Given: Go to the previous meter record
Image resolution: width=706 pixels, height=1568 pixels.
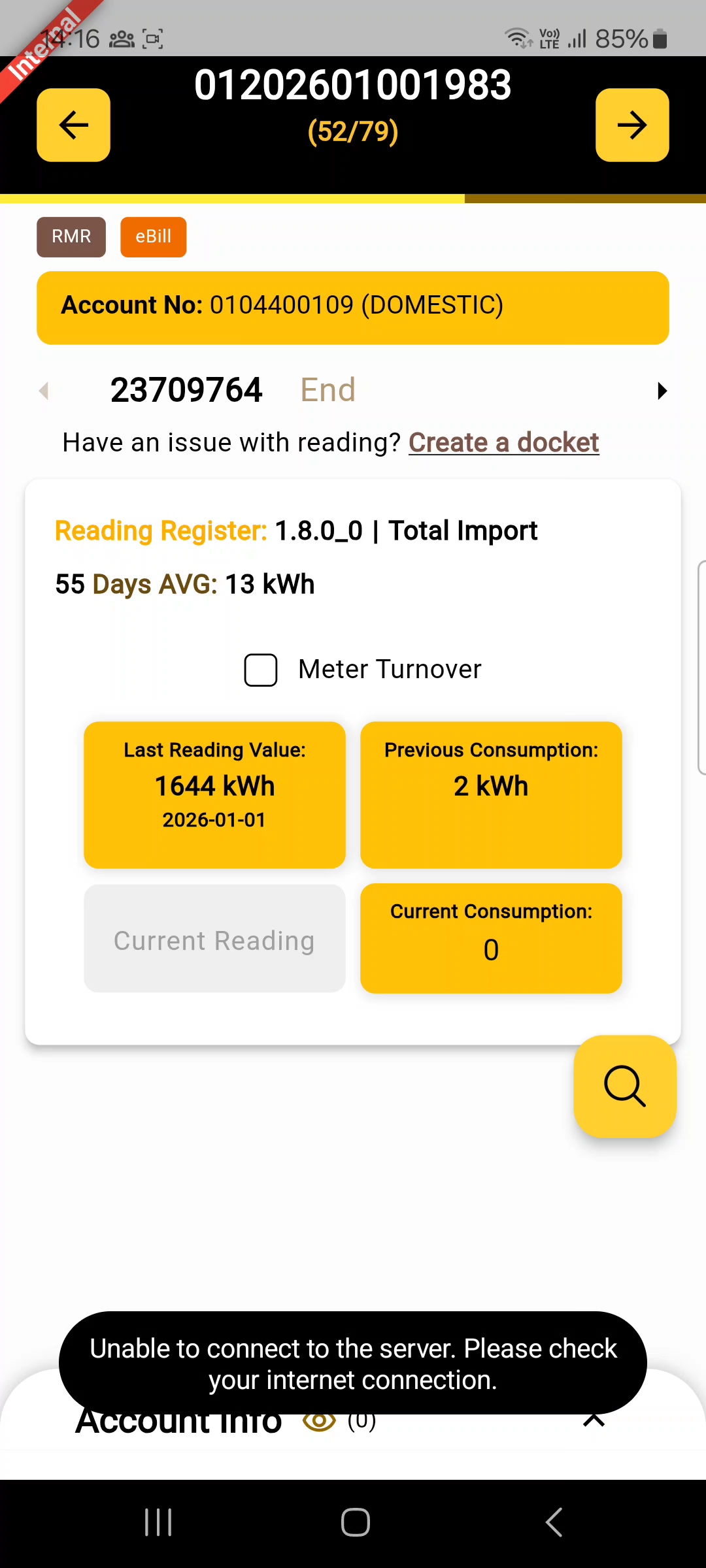Looking at the screenshot, I should pyautogui.click(x=73, y=125).
